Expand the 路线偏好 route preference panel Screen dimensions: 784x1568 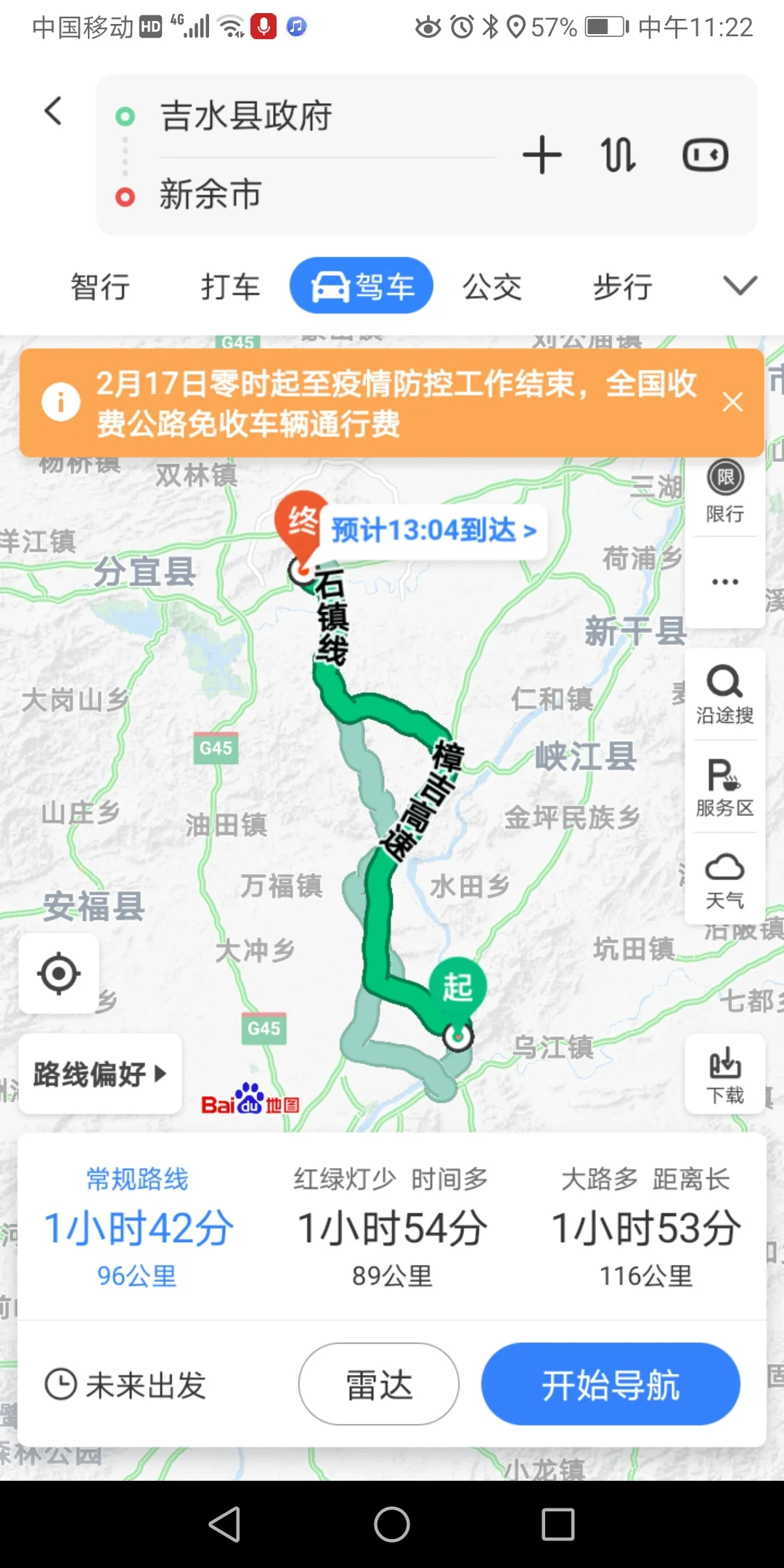(x=99, y=1073)
